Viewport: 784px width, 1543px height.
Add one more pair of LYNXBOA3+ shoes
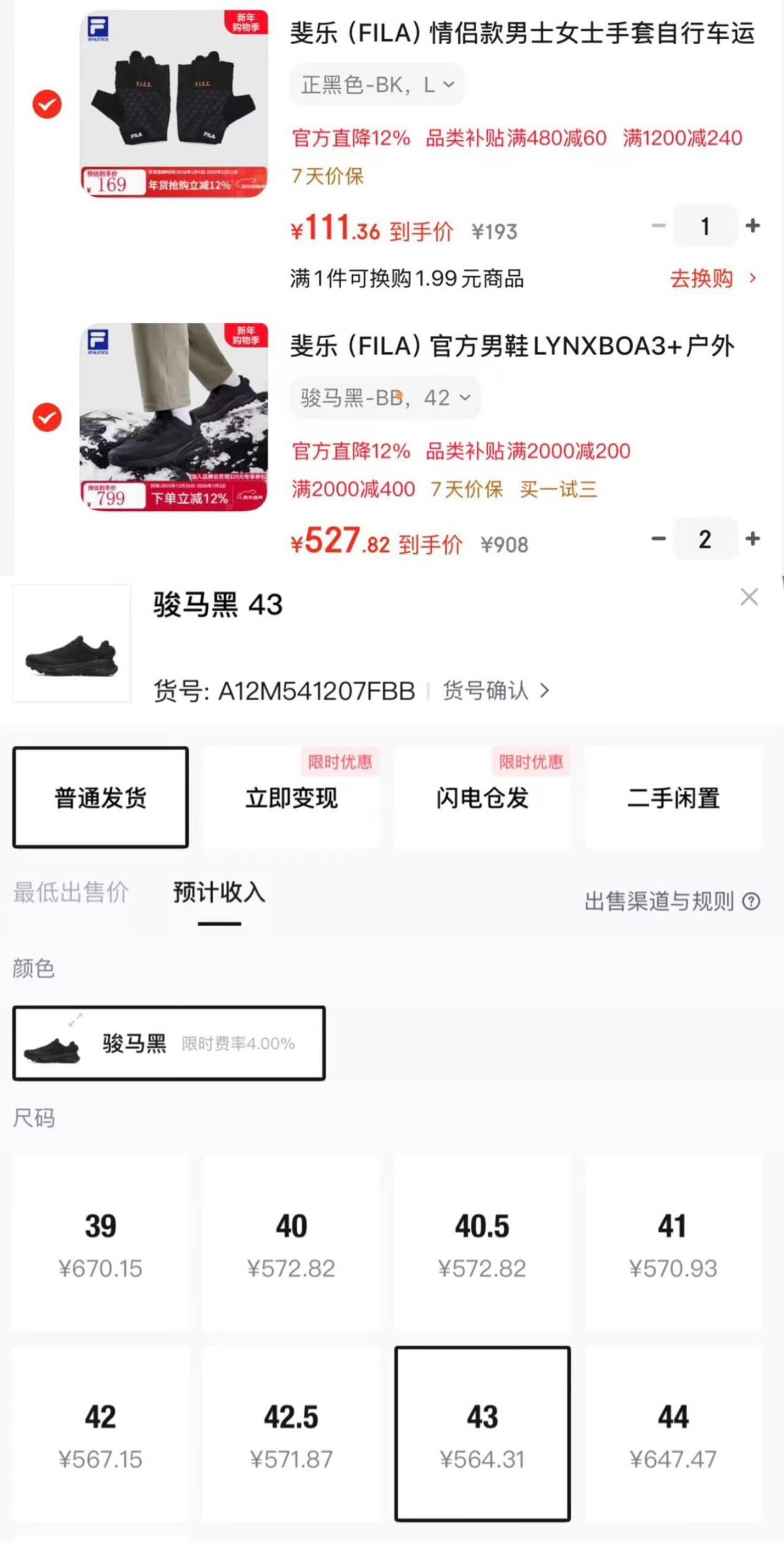pos(753,539)
